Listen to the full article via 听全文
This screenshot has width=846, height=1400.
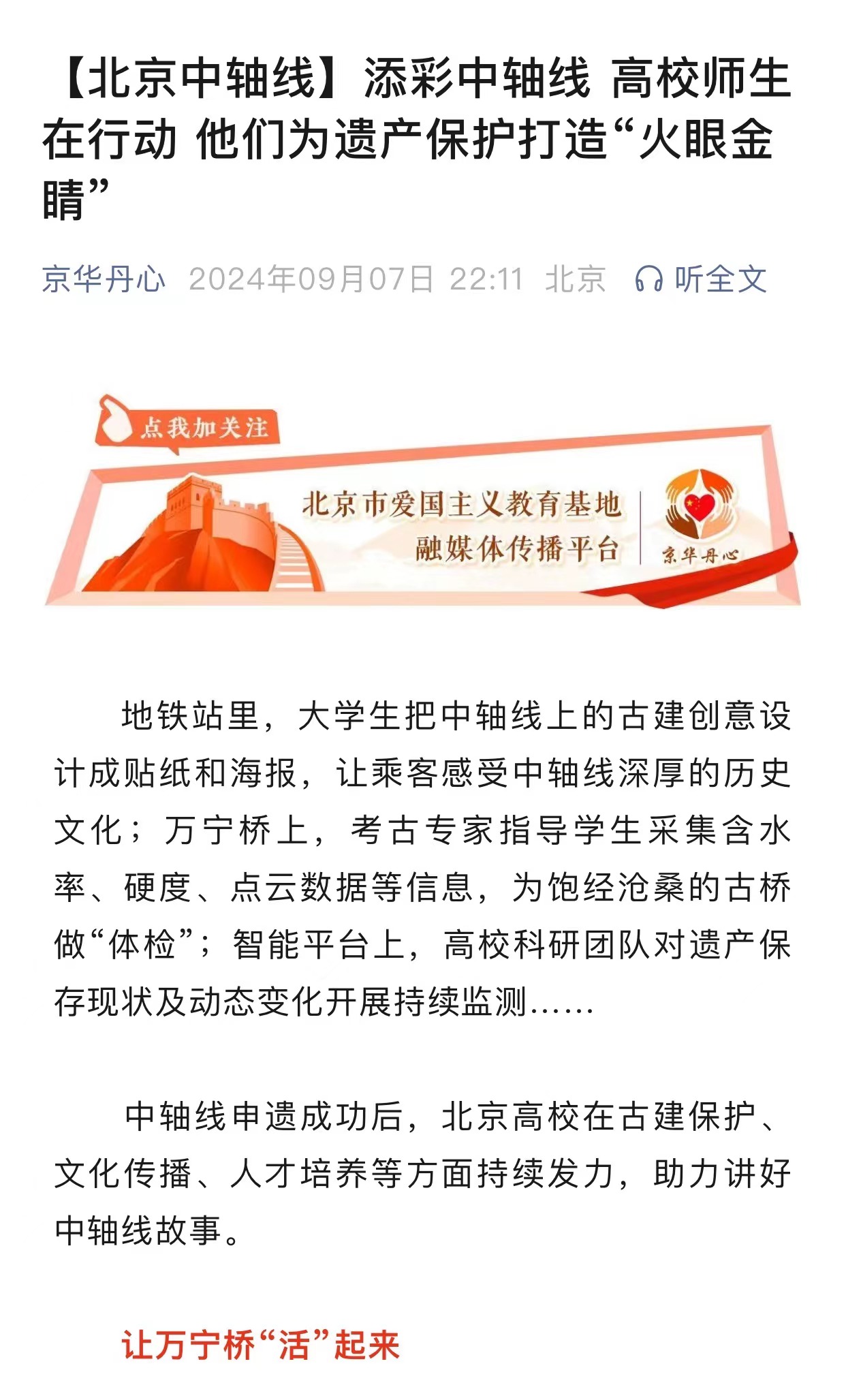point(702,279)
